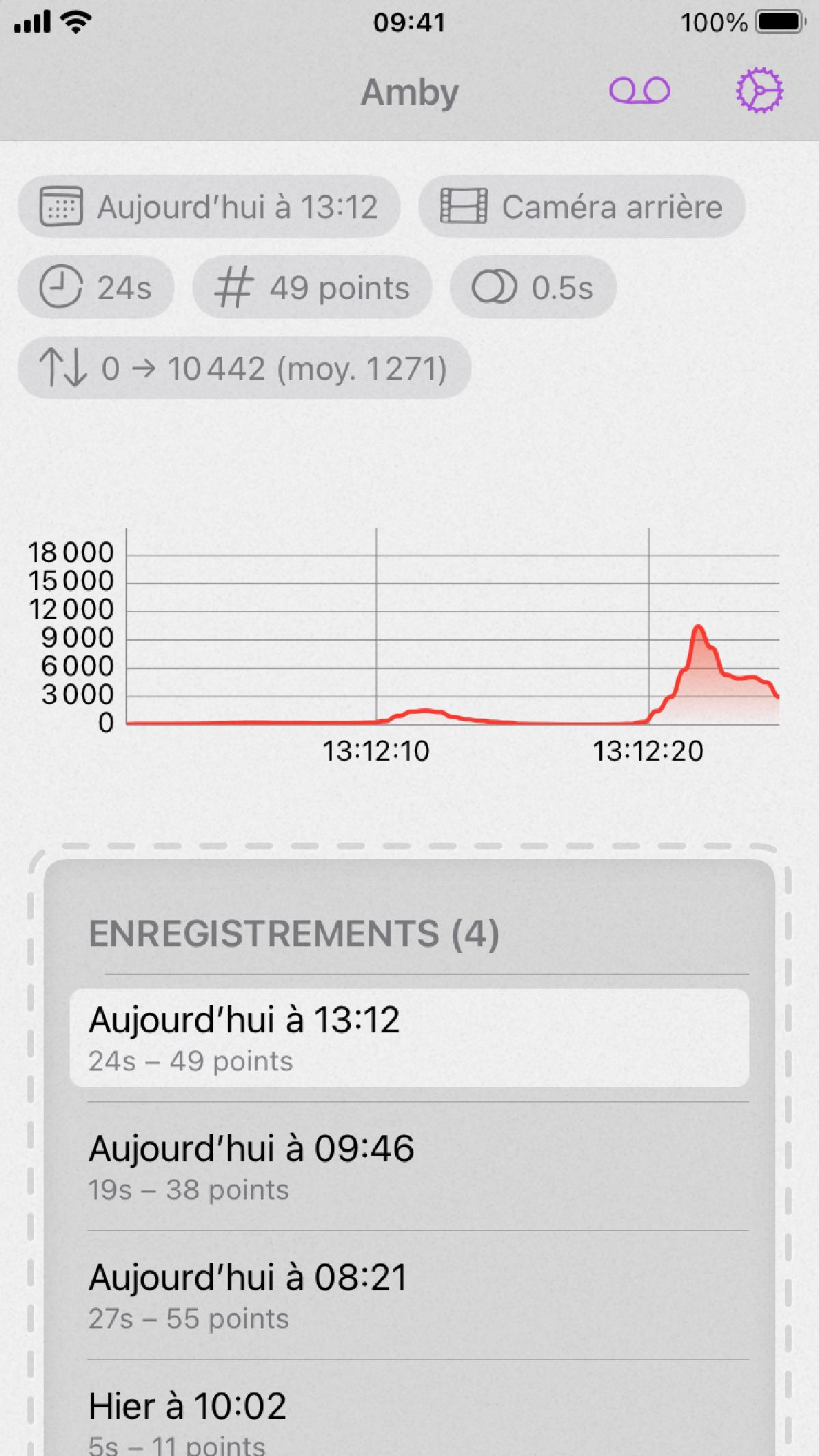This screenshot has height=1456, width=819.
Task: Open the recording Hier à 10:02
Action: click(x=408, y=1419)
